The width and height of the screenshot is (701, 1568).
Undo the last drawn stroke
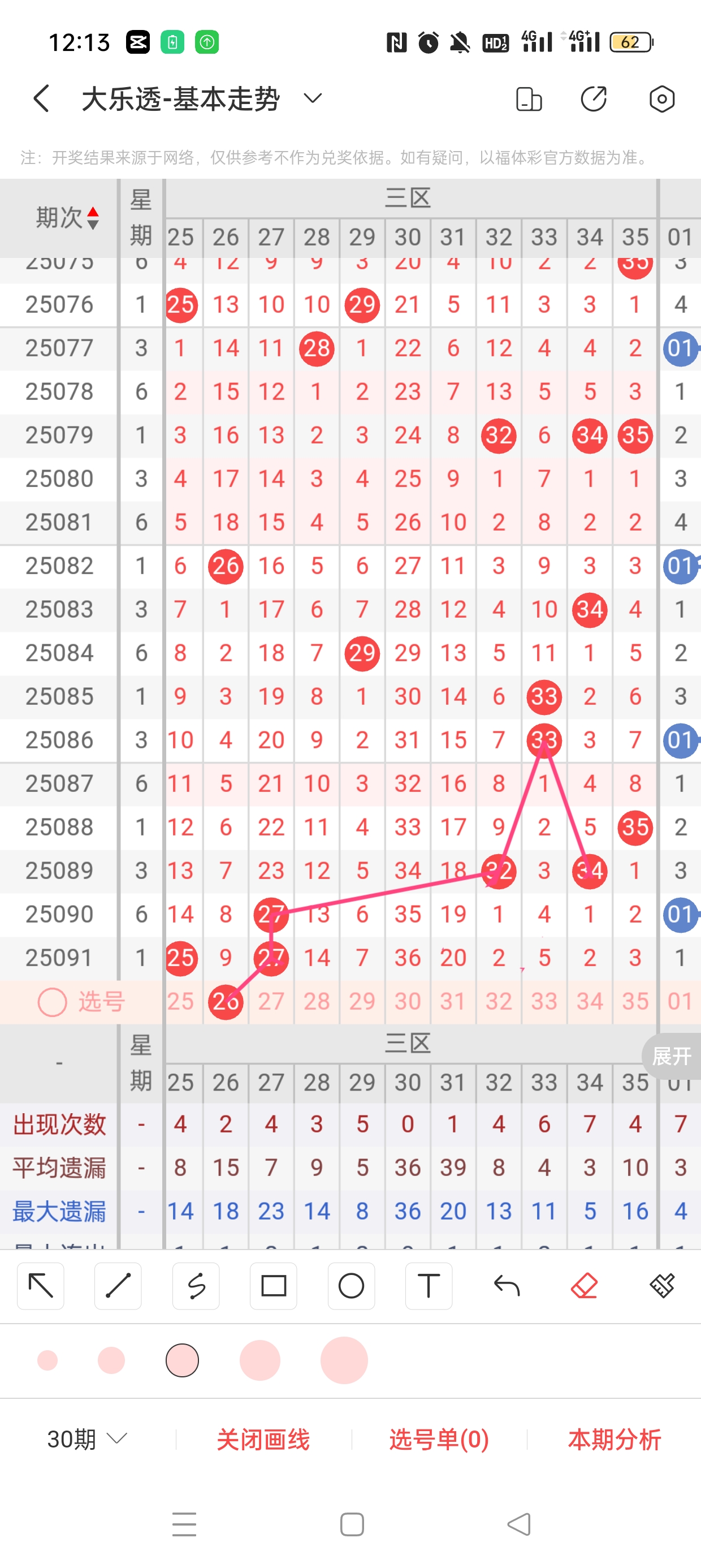point(507,1286)
